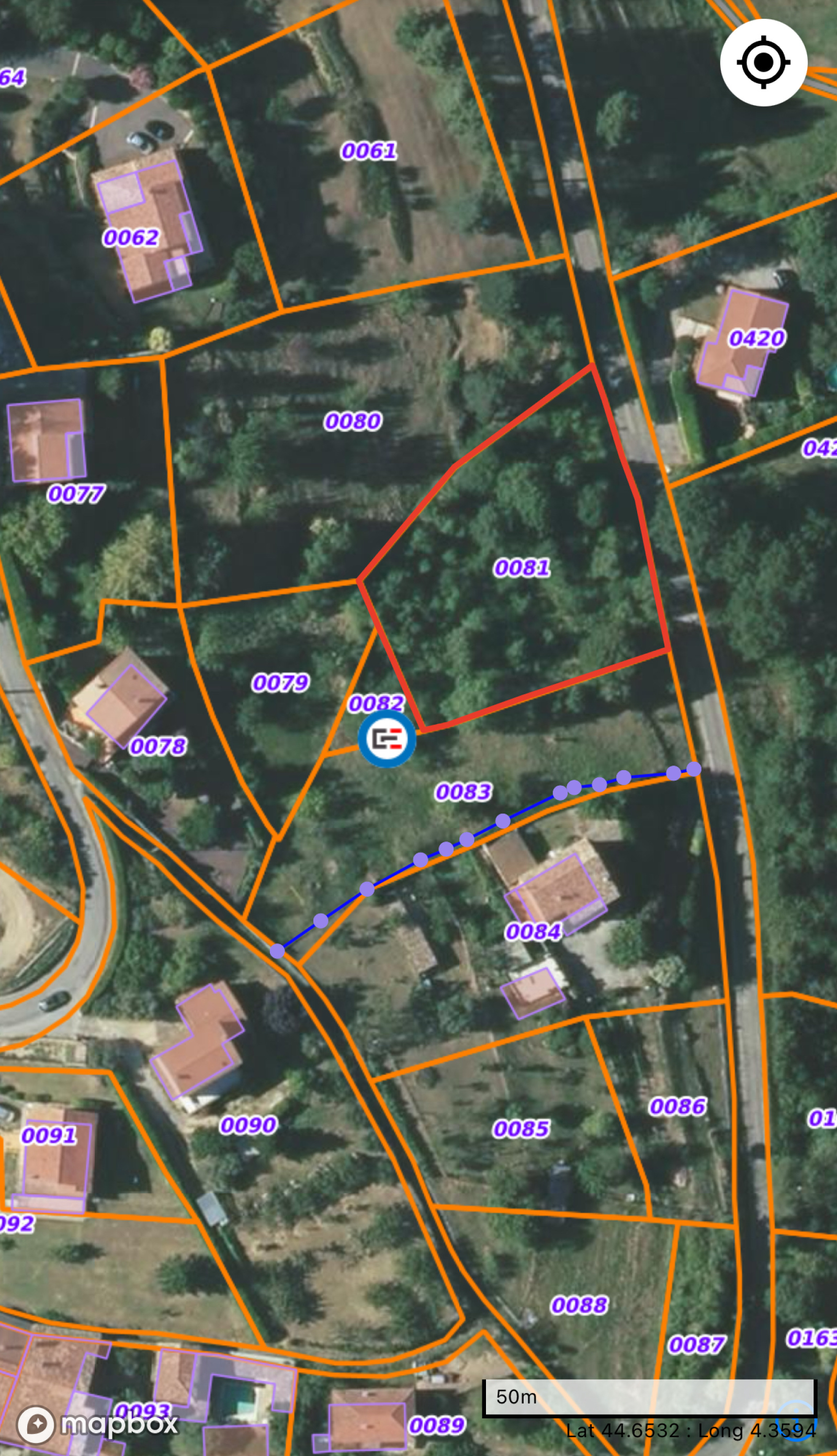
Task: Center the map on my location
Action: pos(763,62)
